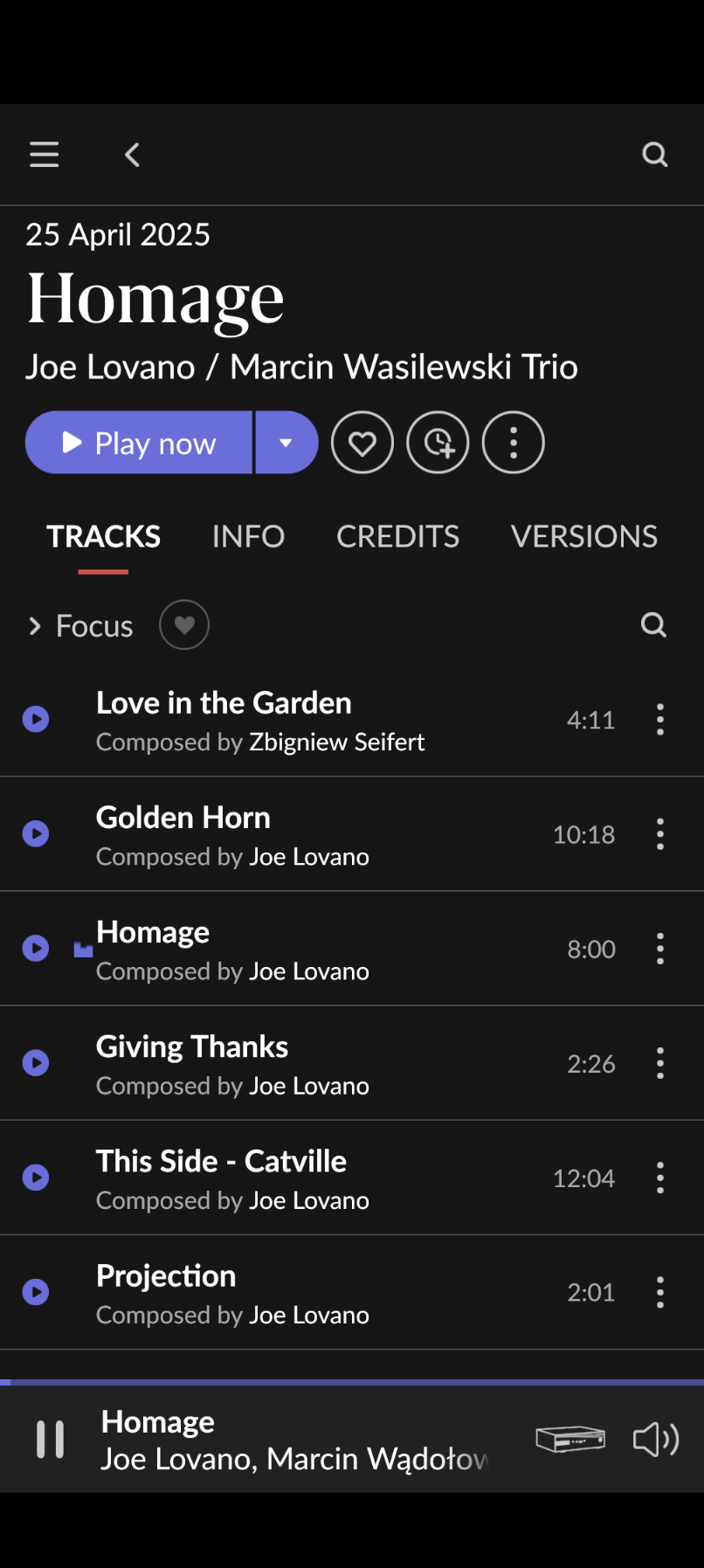This screenshot has width=704, height=1568.
Task: Open options for Projection
Action: click(660, 1292)
